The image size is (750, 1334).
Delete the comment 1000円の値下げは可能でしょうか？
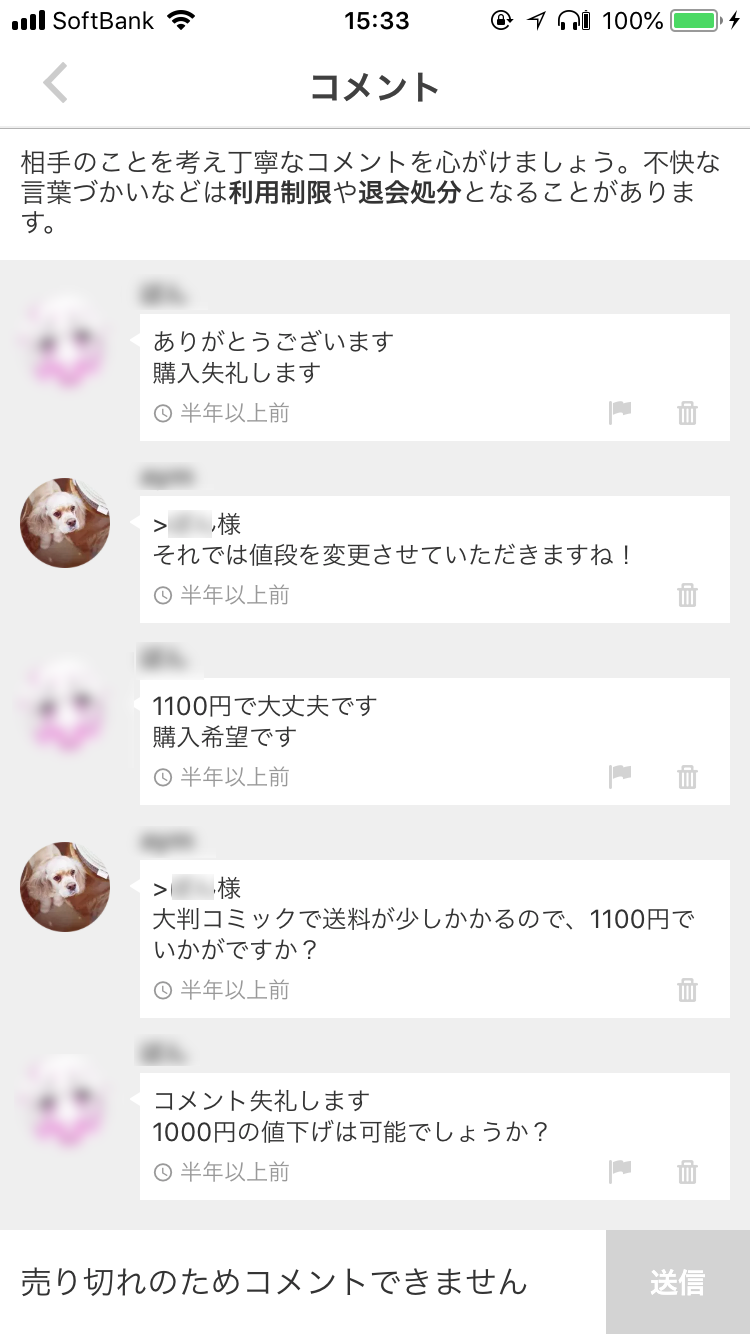tap(687, 1172)
